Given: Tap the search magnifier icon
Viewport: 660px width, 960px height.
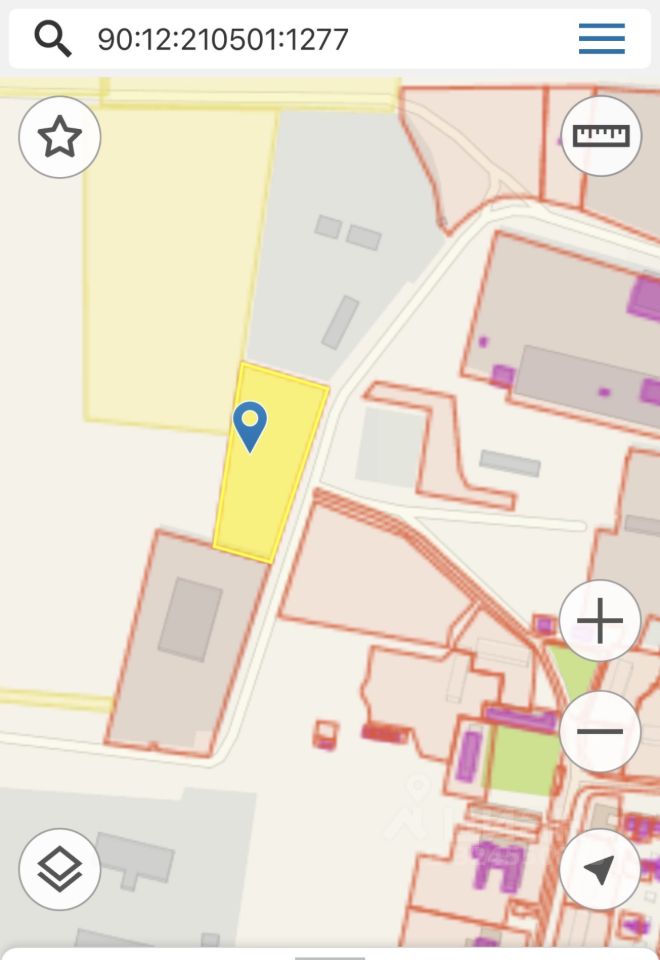Looking at the screenshot, I should 52,40.
